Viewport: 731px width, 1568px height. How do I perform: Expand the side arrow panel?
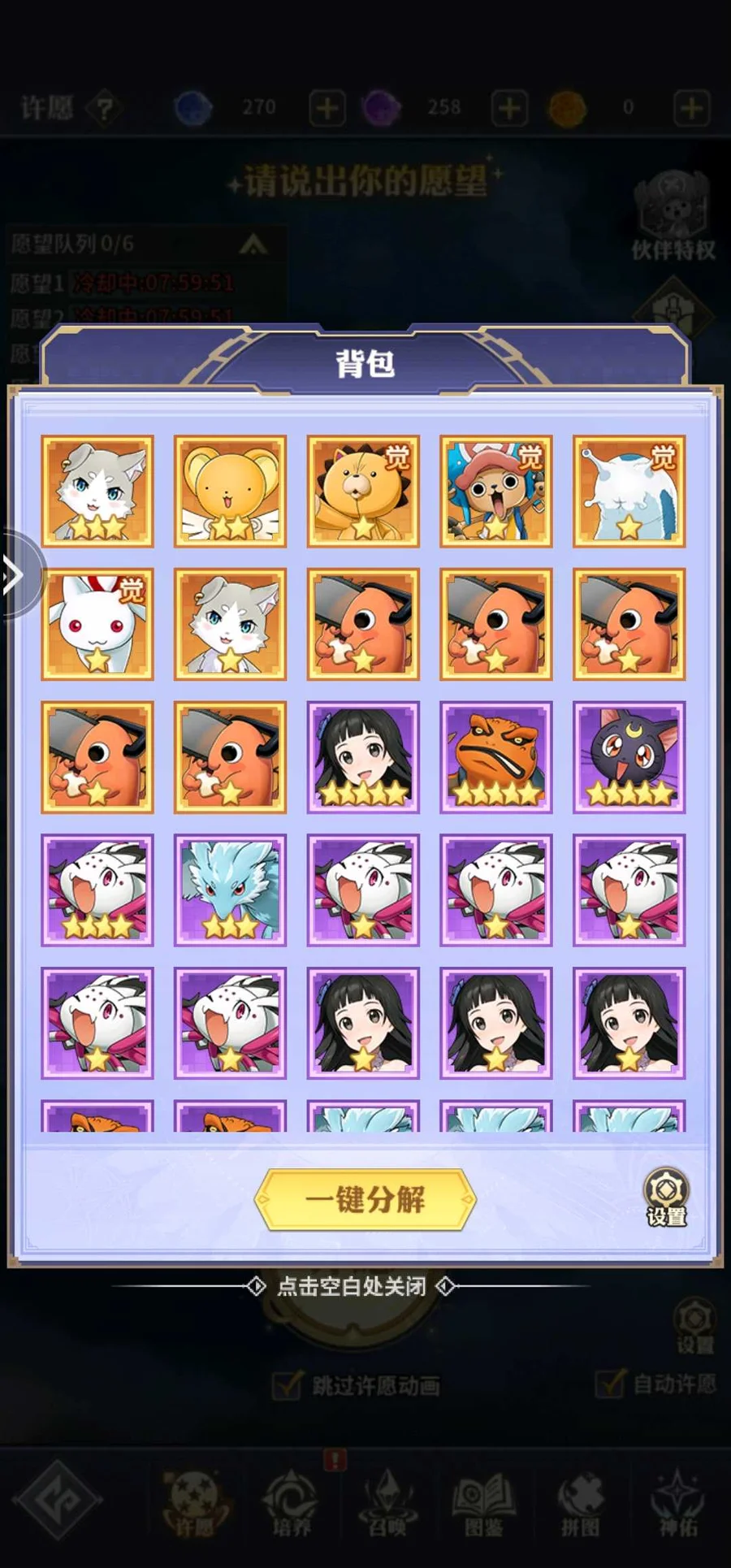click(x=15, y=576)
